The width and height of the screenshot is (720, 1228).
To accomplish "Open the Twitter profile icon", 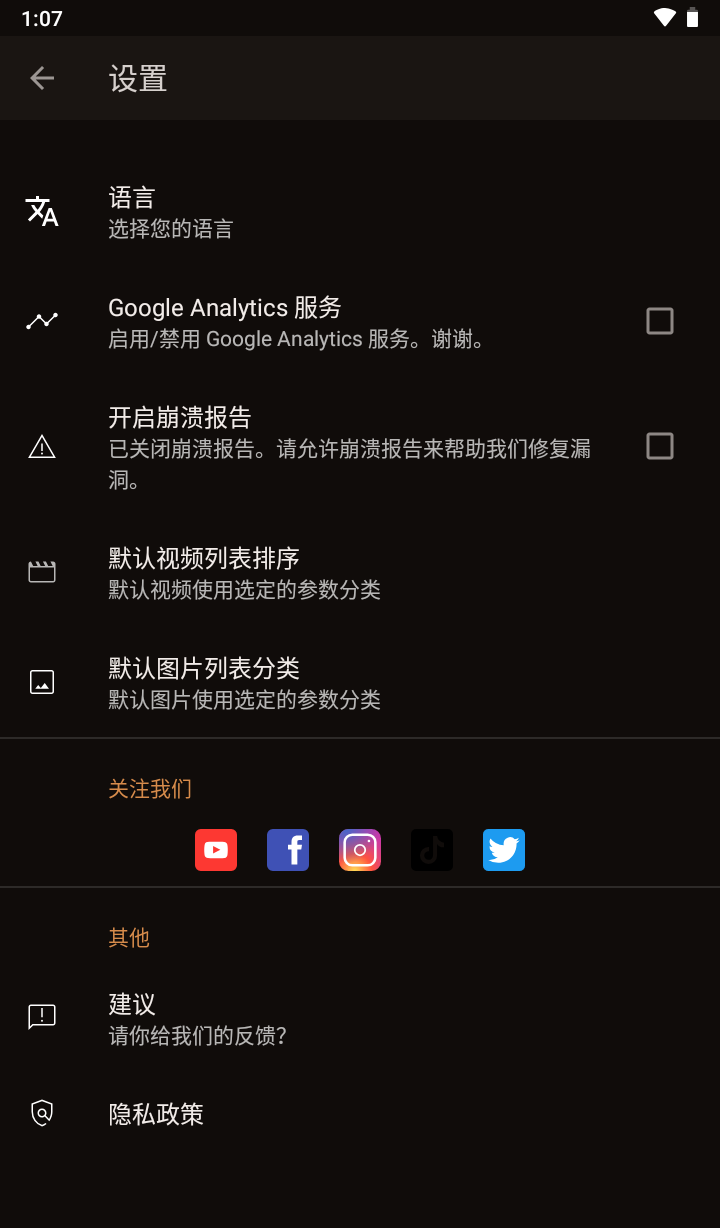I will (504, 850).
